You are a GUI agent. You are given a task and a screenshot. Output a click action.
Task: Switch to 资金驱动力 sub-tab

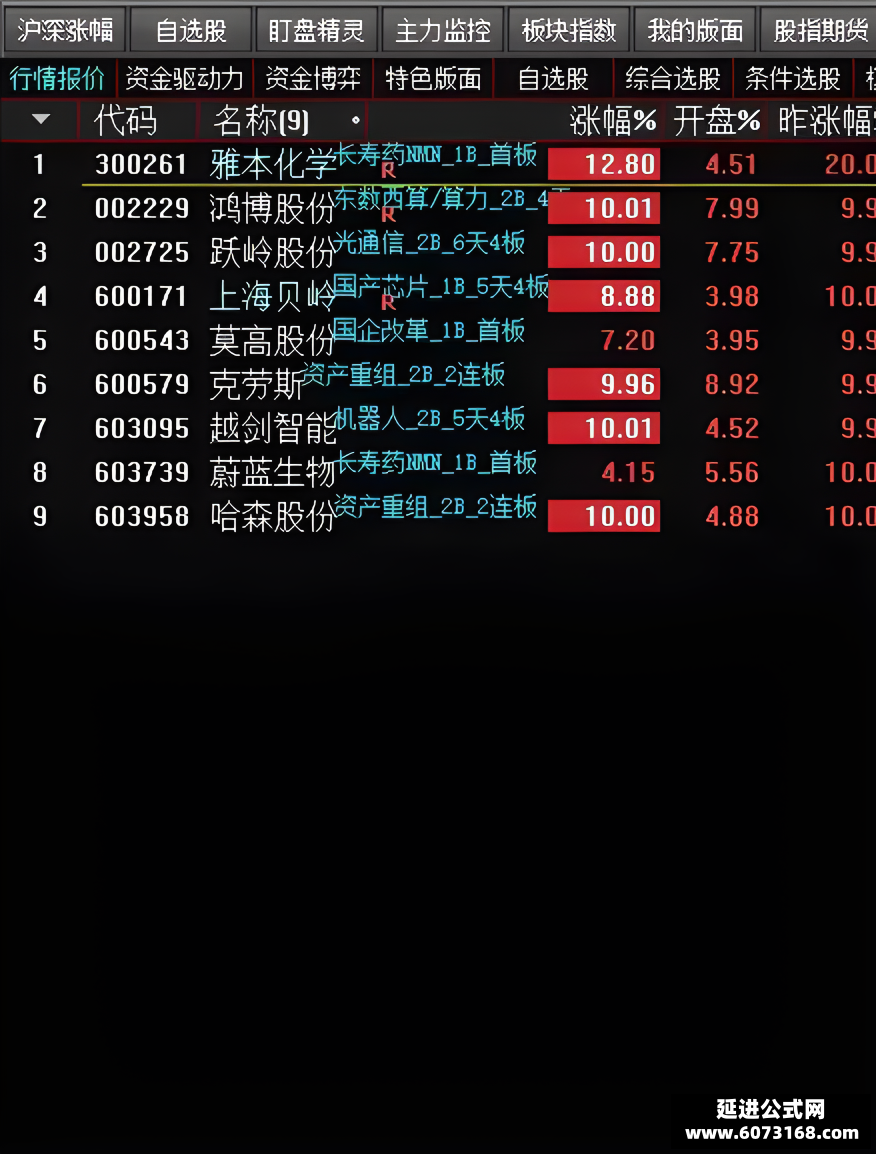184,79
